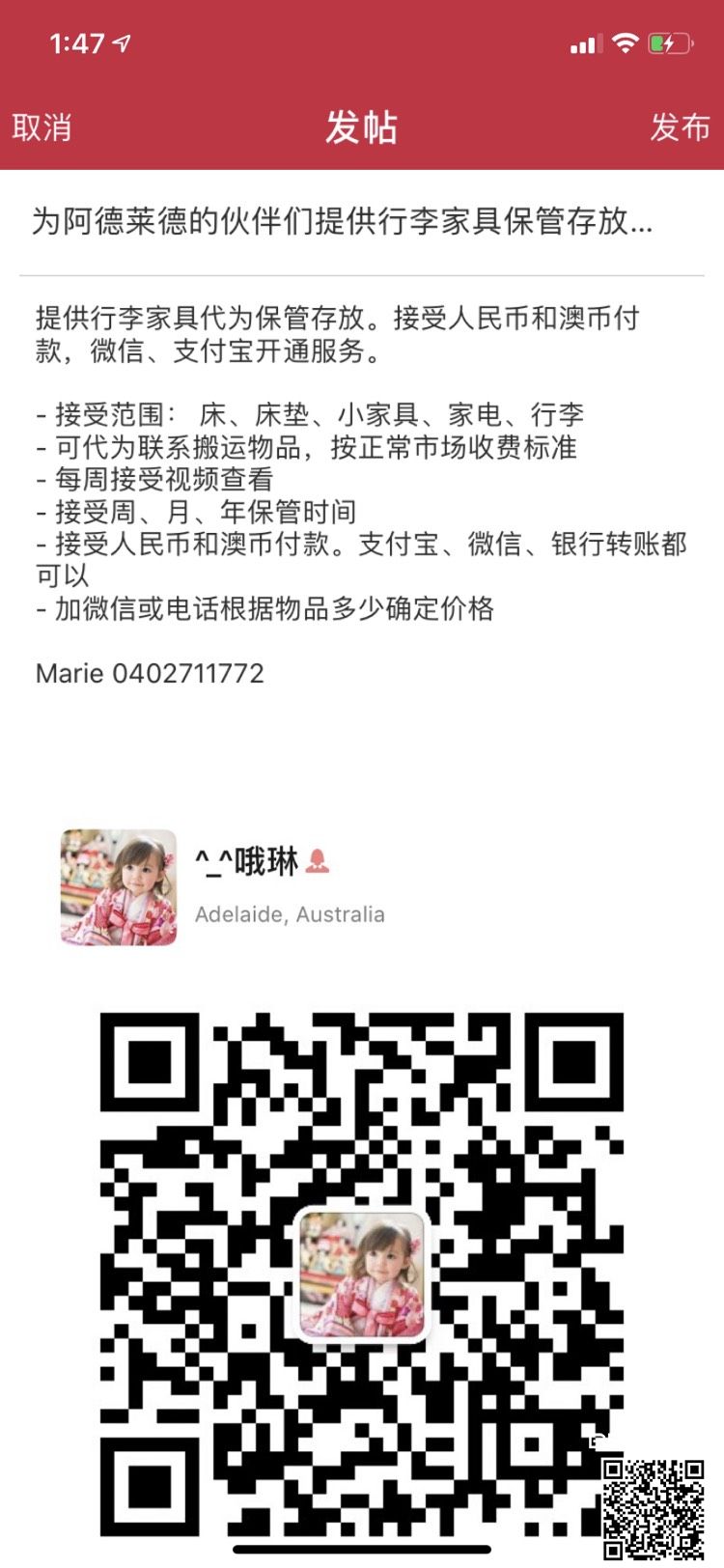The height and width of the screenshot is (1568, 724).
Task: Edit the post title field
Action: point(343,222)
